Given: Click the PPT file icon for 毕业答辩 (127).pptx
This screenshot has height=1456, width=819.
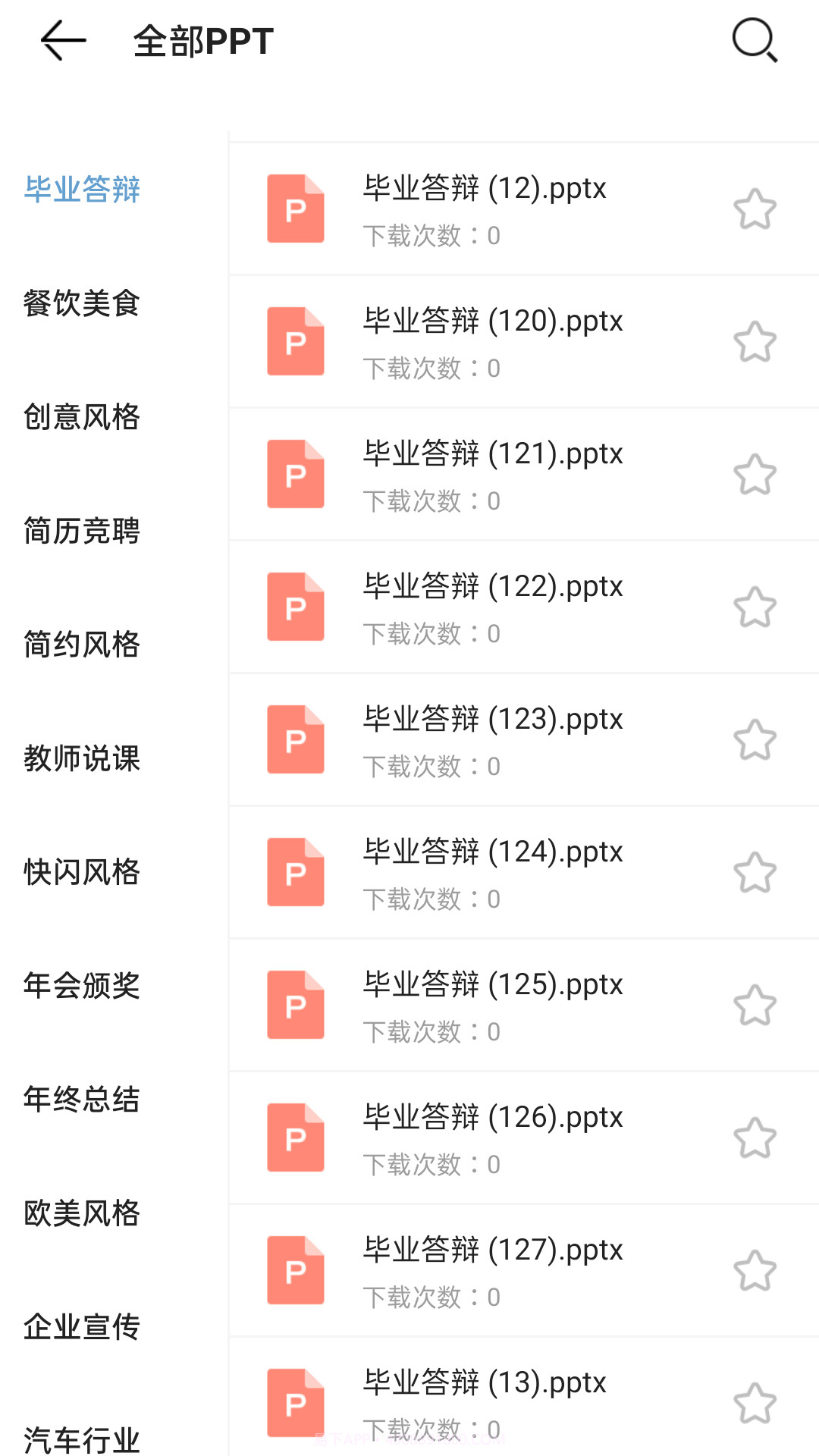Looking at the screenshot, I should pos(296,1270).
